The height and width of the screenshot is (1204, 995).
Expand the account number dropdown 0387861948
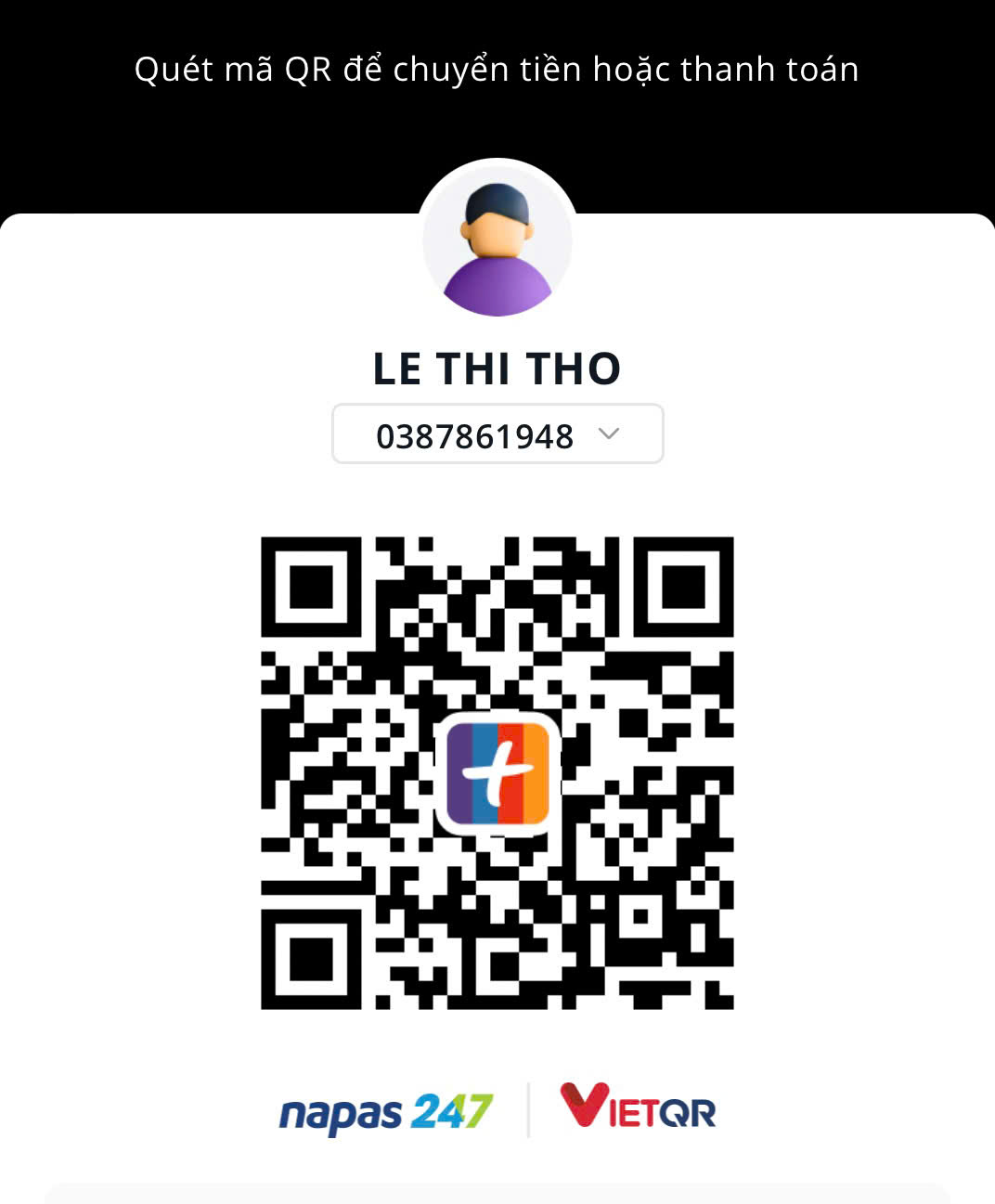coord(608,434)
